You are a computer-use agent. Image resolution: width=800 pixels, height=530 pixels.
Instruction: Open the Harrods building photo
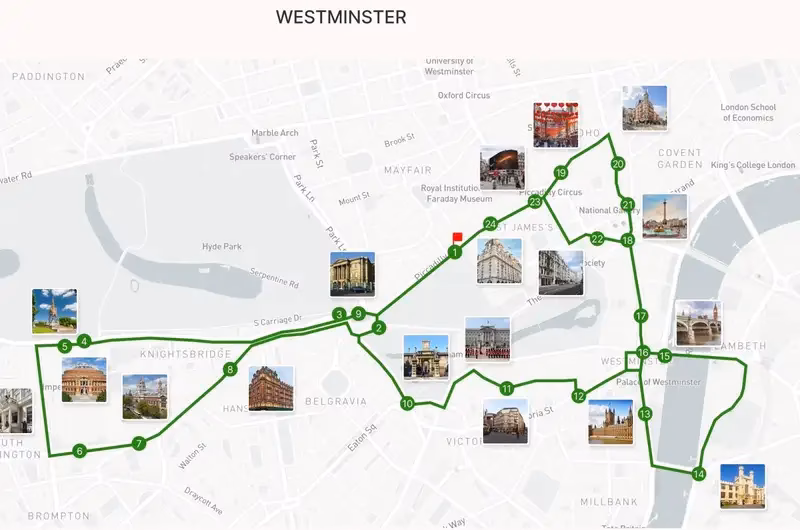pyautogui.click(x=271, y=388)
